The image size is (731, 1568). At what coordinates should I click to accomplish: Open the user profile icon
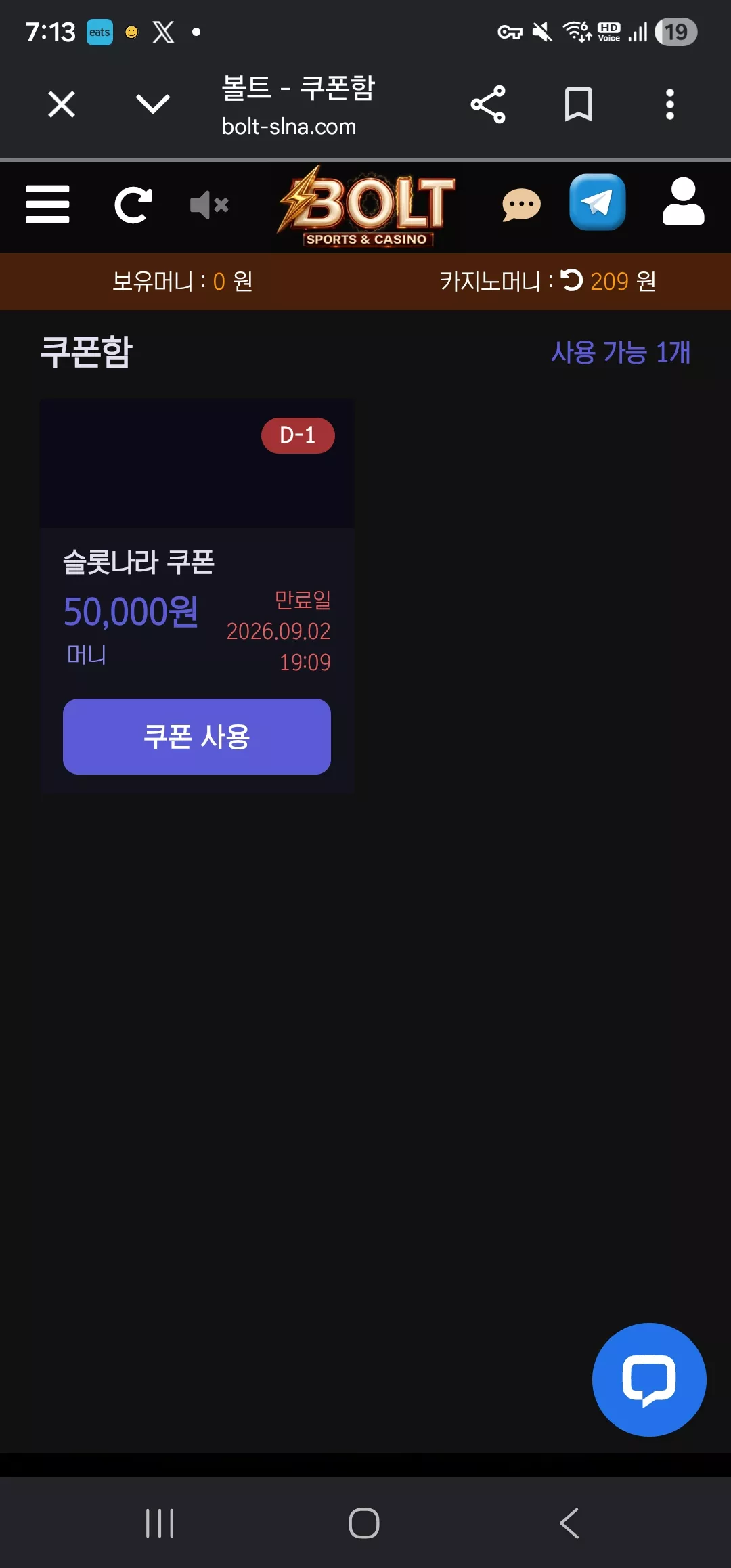(684, 201)
